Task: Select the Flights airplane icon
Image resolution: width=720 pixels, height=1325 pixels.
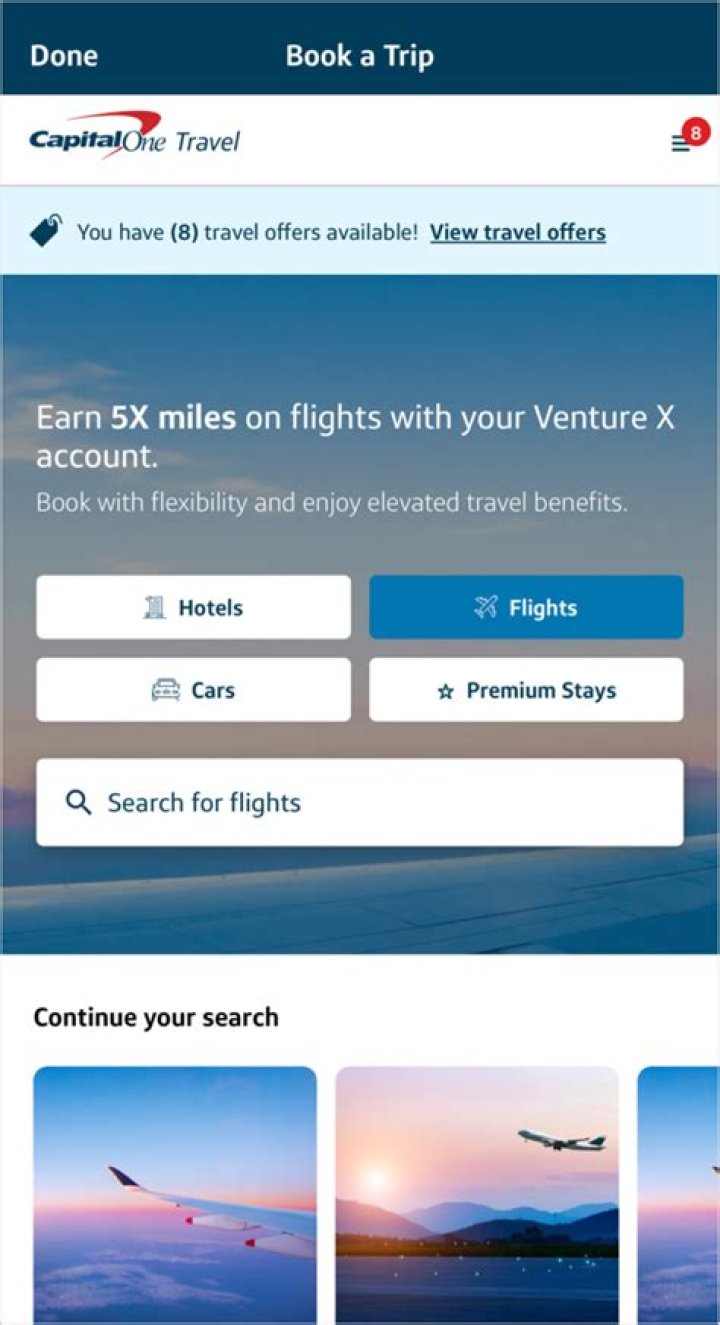Action: (x=487, y=606)
